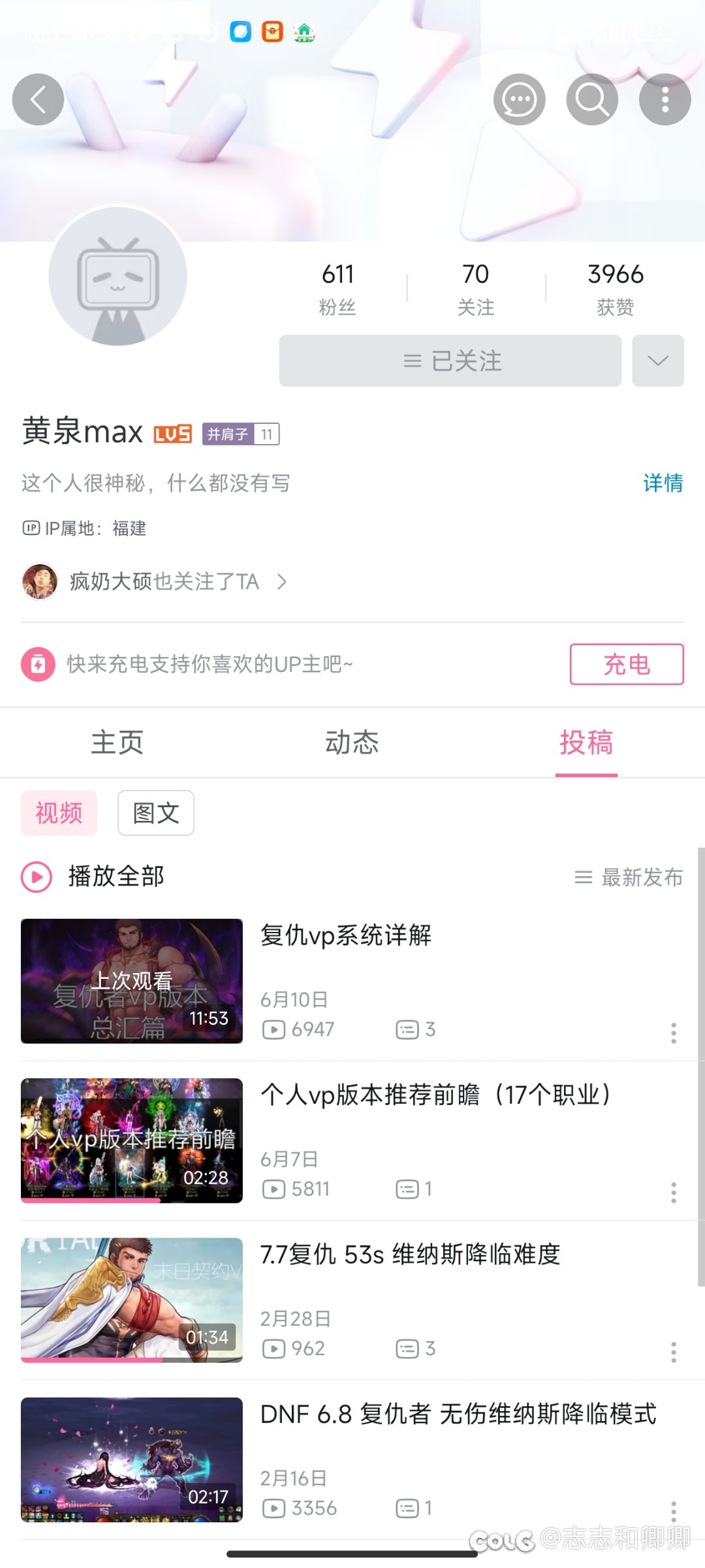Search within this user's space
Image resolution: width=705 pixels, height=1568 pixels.
[592, 99]
